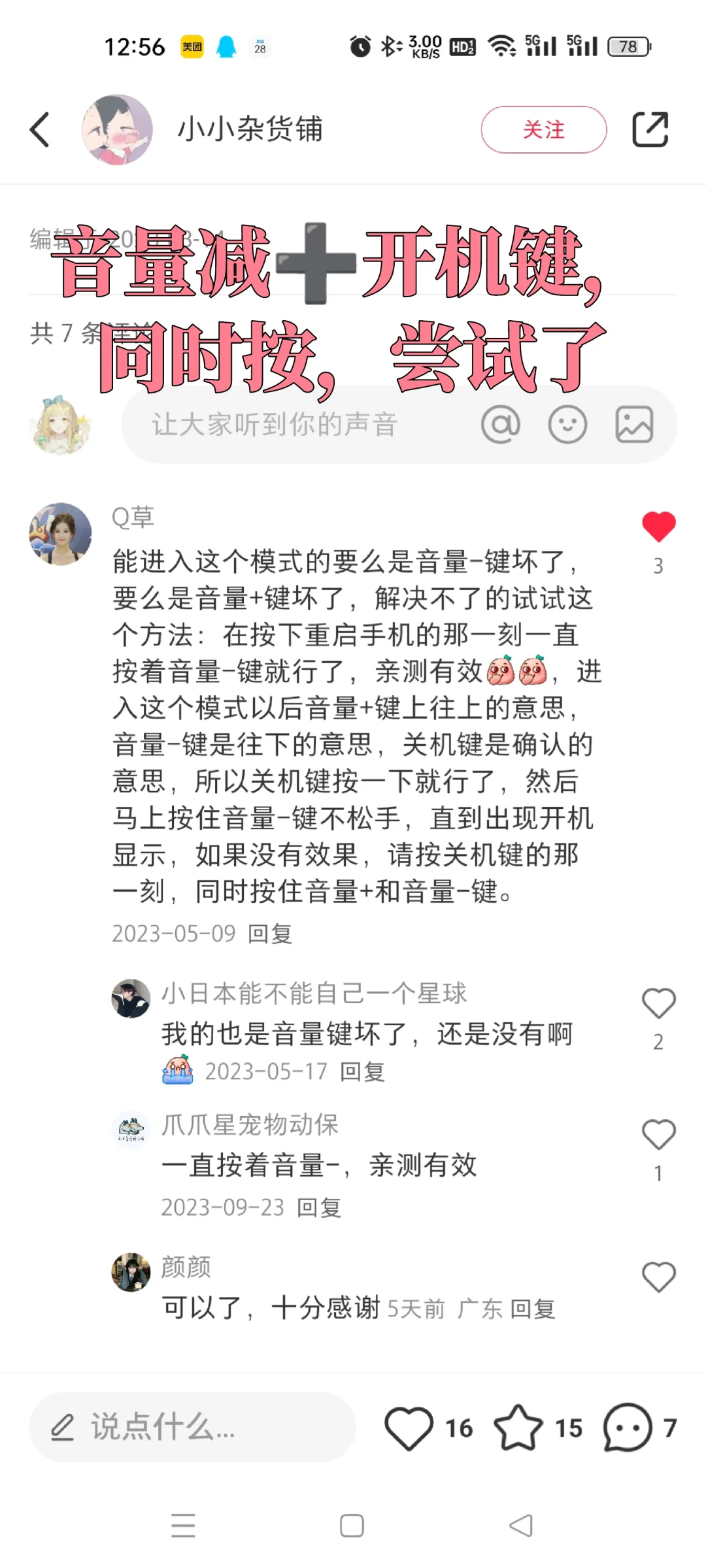Open 小小杂货铺's profile avatar
706x1568 pixels.
coord(117,129)
